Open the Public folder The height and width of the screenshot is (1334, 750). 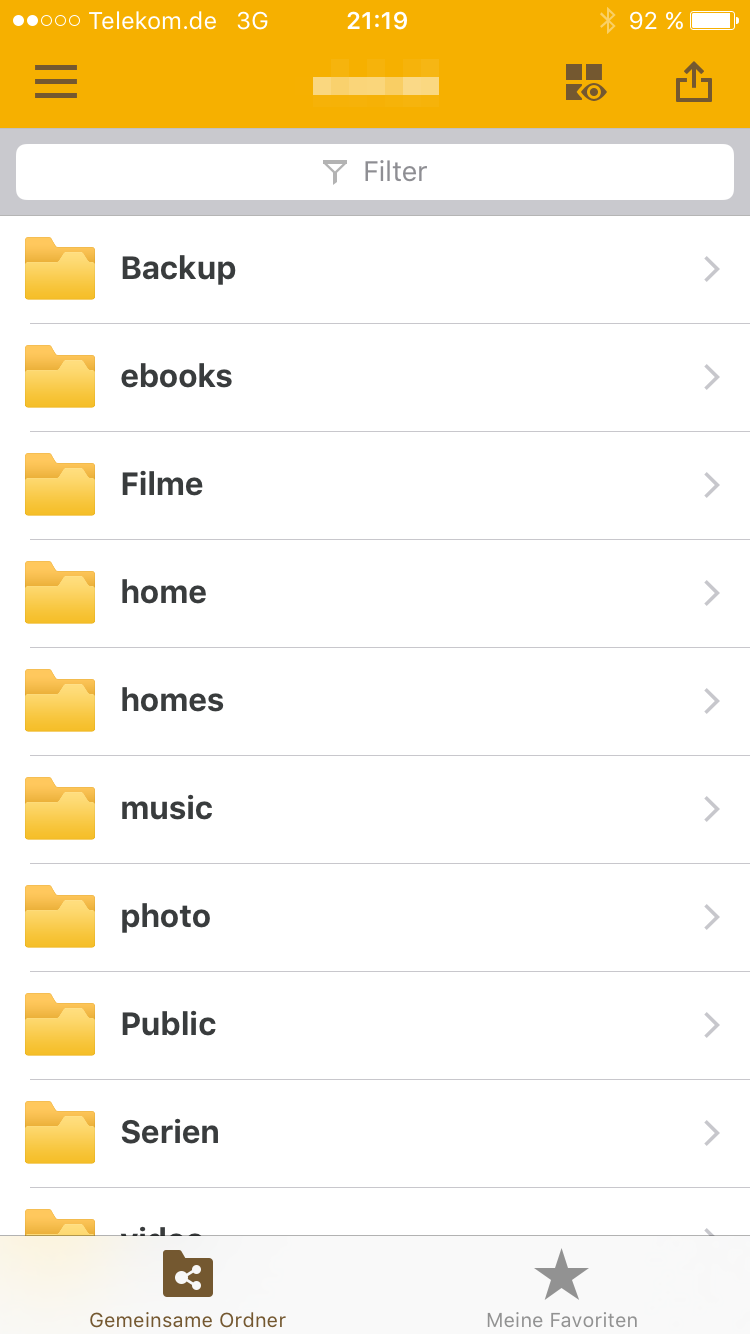[375, 1025]
